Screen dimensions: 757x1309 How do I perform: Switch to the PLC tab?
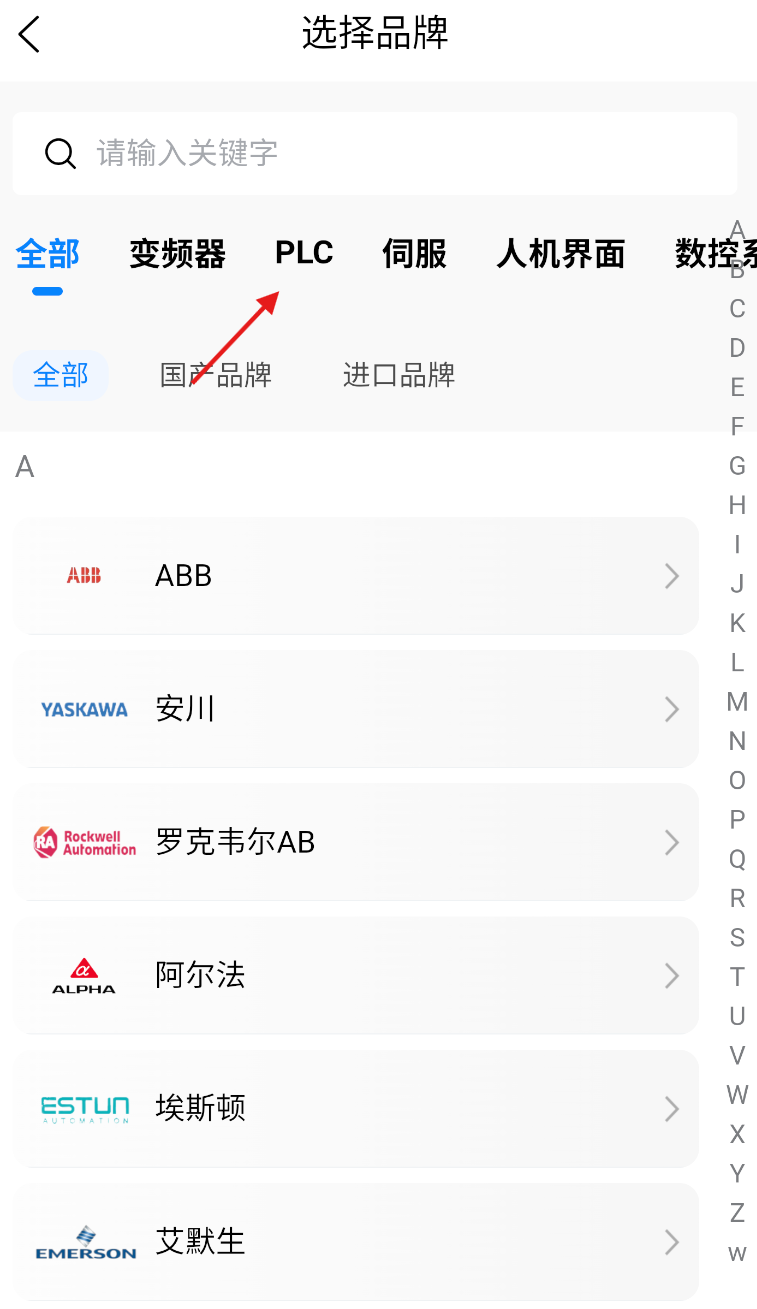click(304, 253)
